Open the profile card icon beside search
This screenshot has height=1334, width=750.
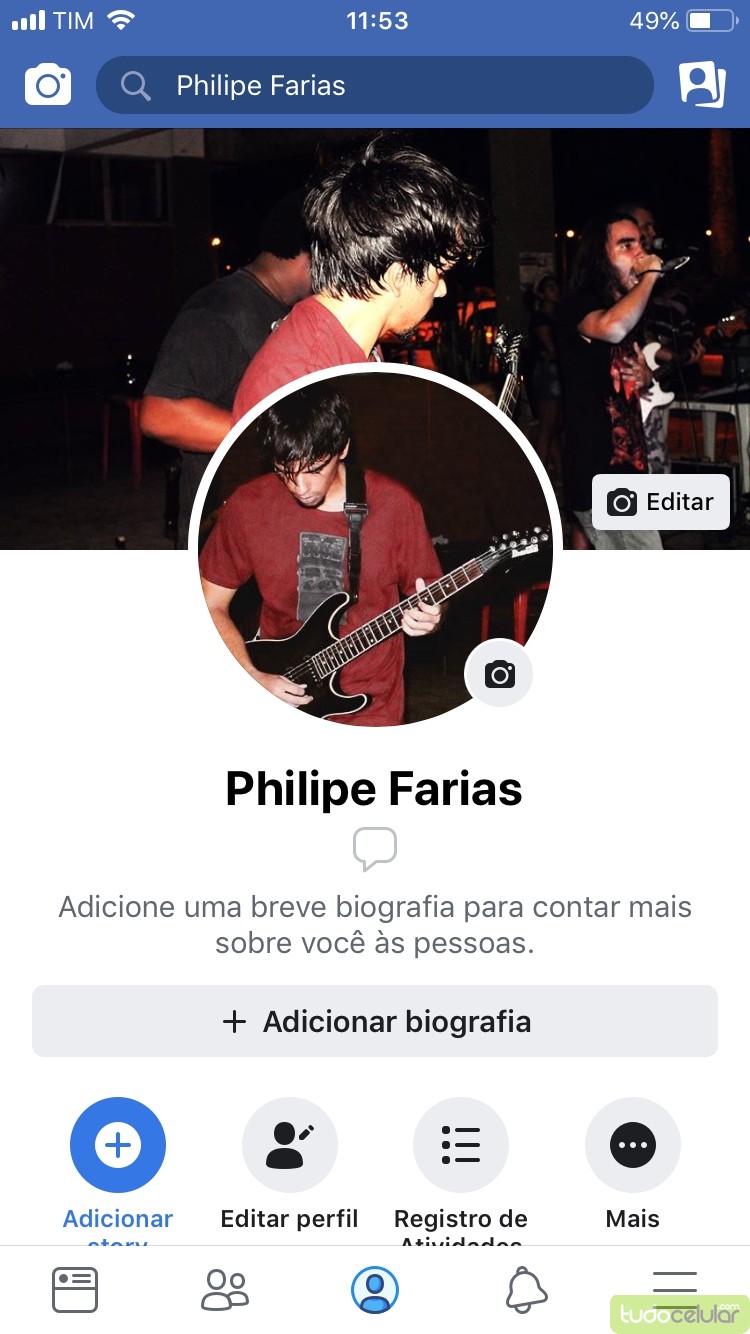pyautogui.click(x=702, y=85)
